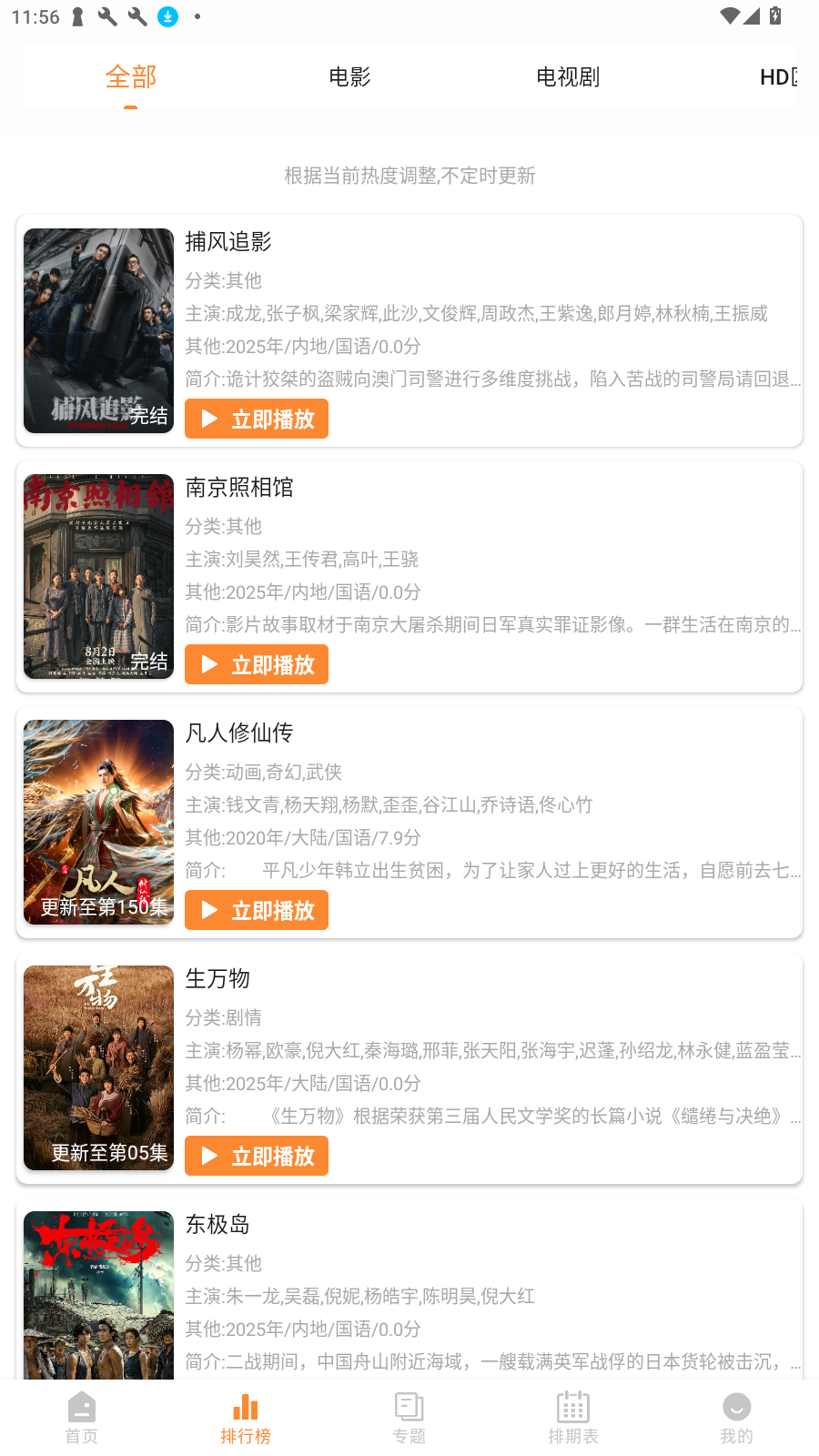This screenshot has width=819, height=1456.
Task: Open the 捕风追影 poster thumbnail
Action: click(97, 330)
